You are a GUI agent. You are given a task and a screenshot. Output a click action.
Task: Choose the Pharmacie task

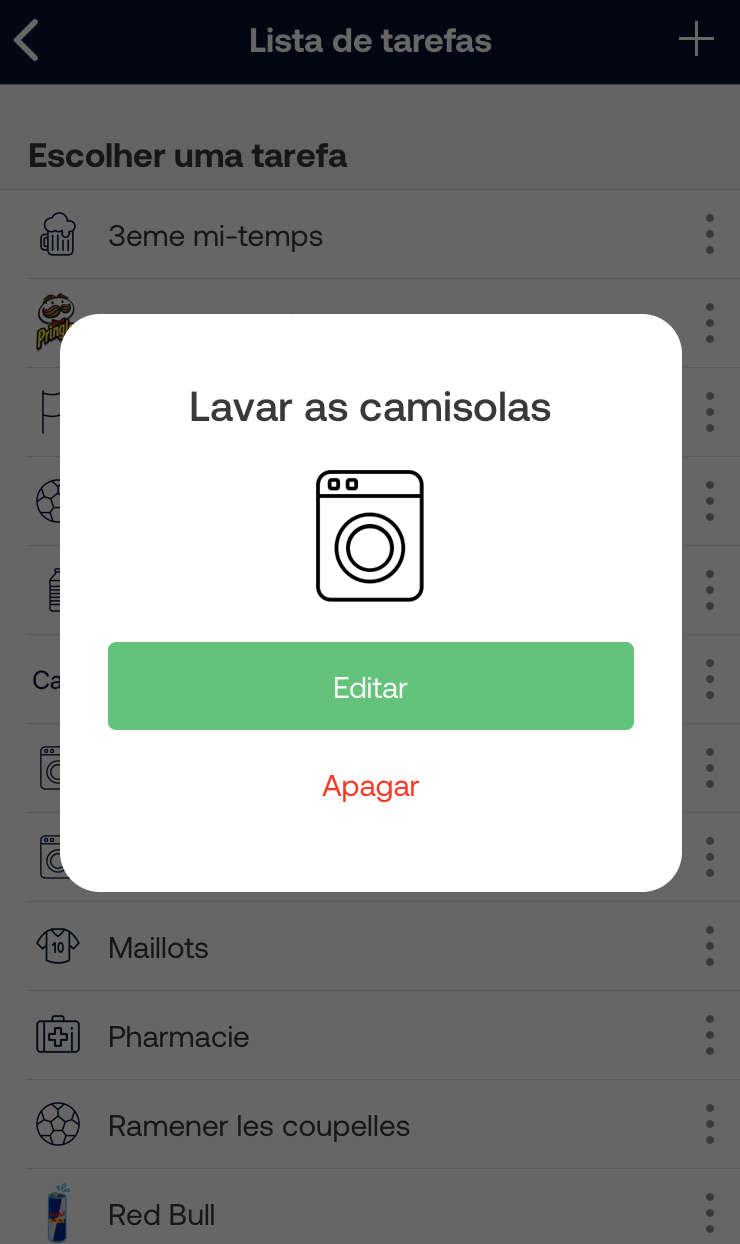coord(178,1036)
